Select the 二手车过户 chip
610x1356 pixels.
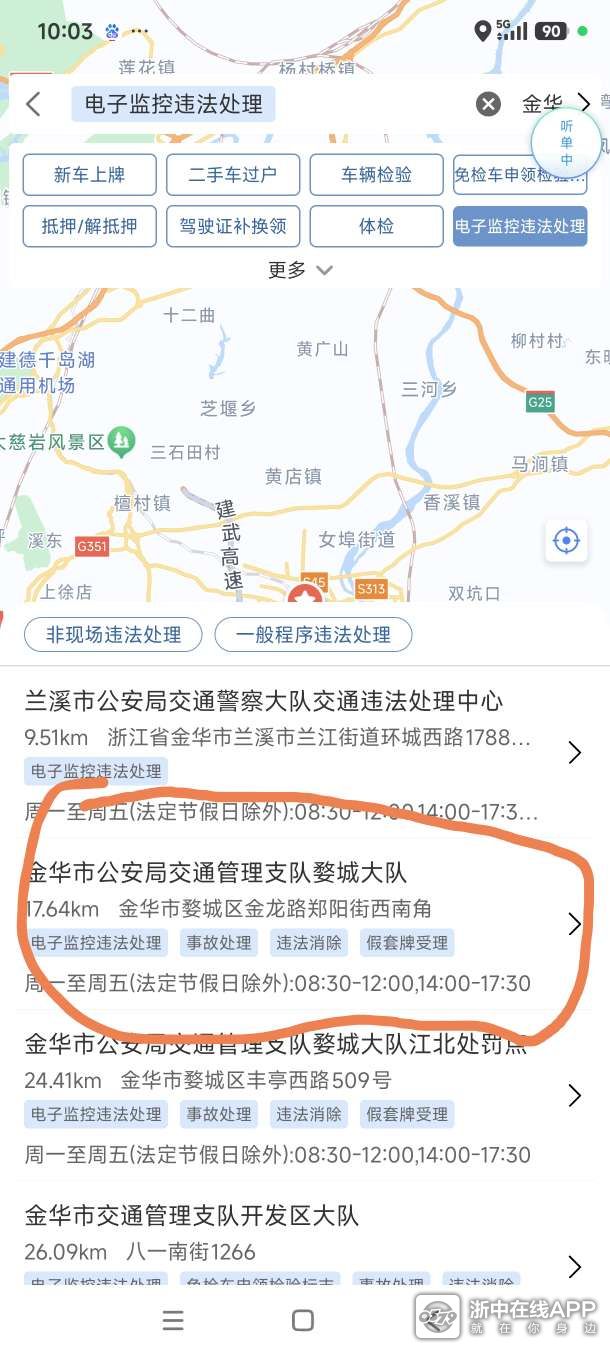tap(232, 175)
